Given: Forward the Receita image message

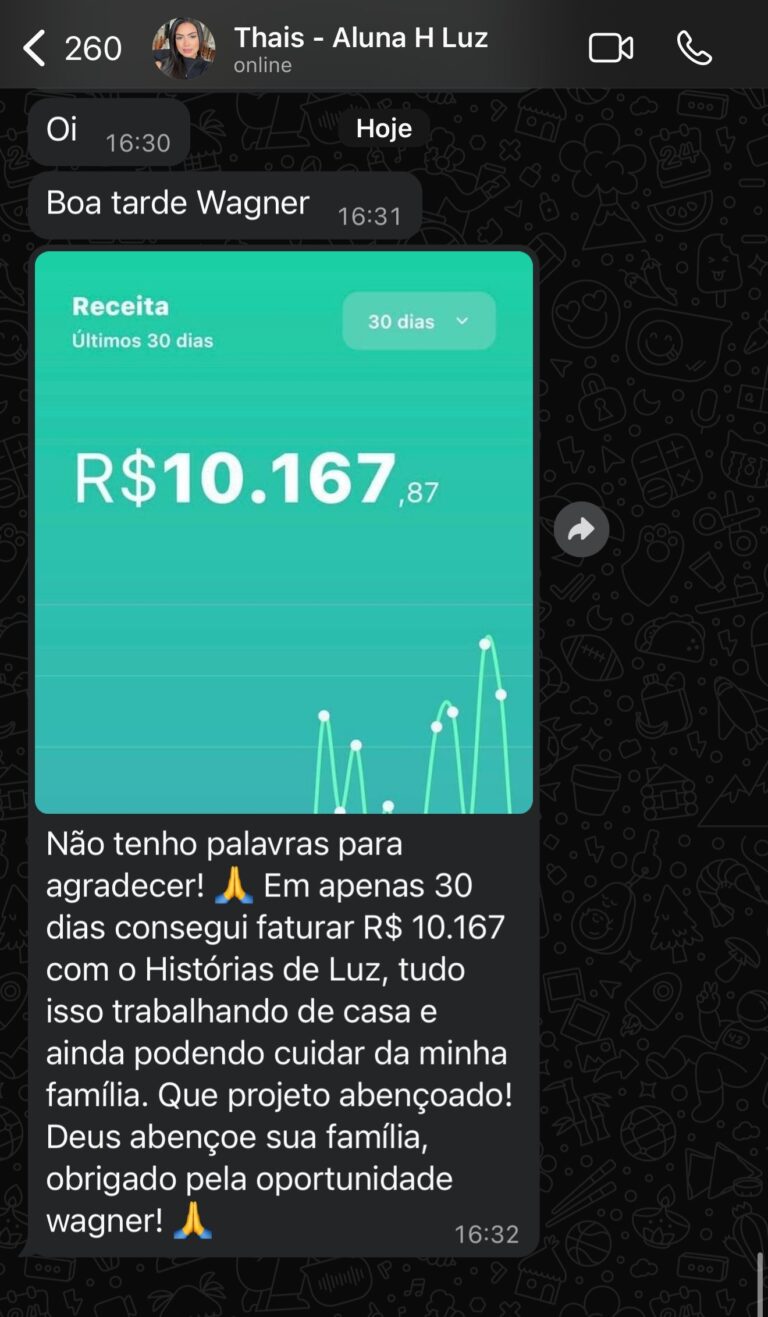Looking at the screenshot, I should click(x=581, y=530).
